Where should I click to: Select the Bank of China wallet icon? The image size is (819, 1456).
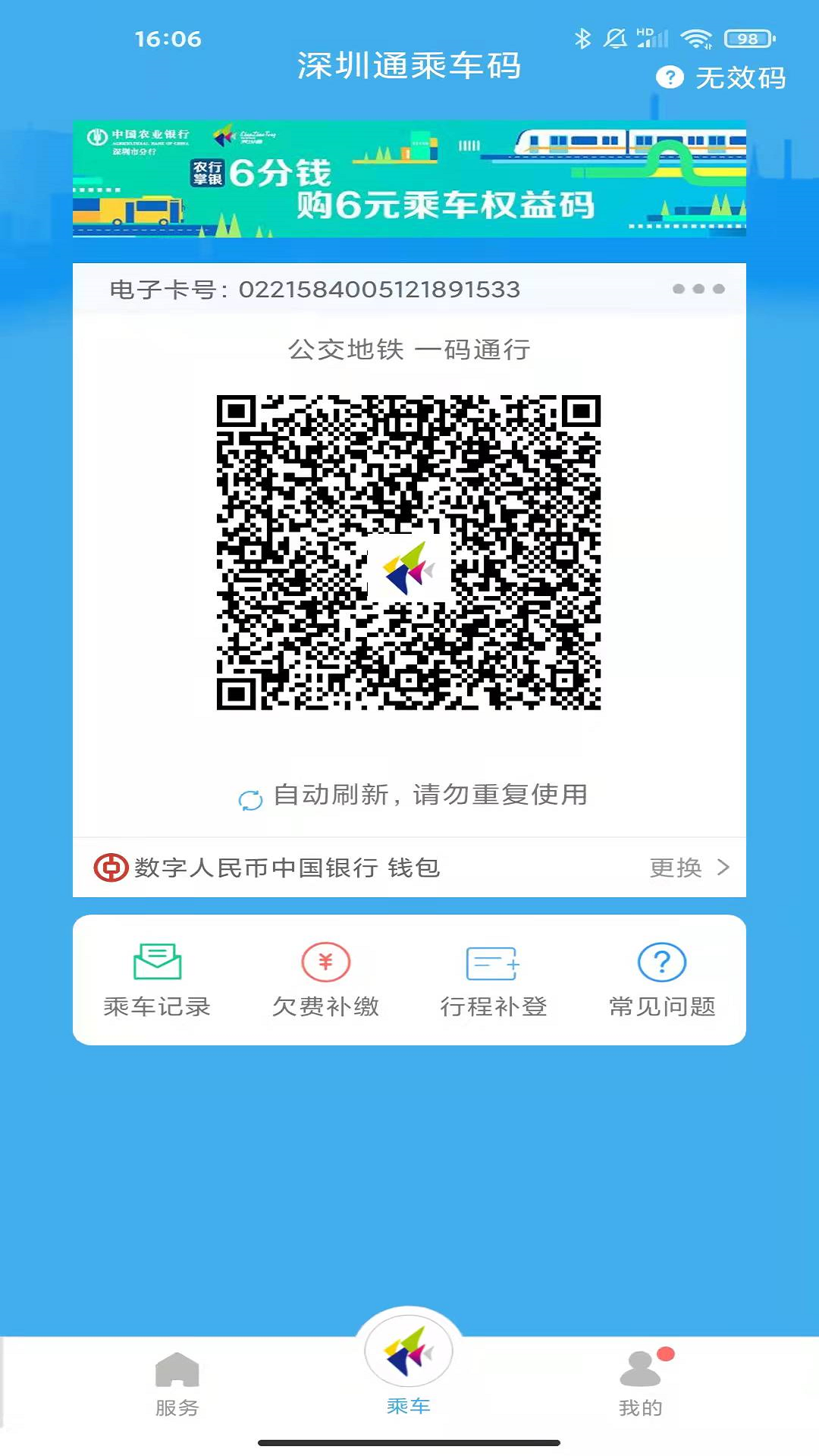(x=106, y=870)
